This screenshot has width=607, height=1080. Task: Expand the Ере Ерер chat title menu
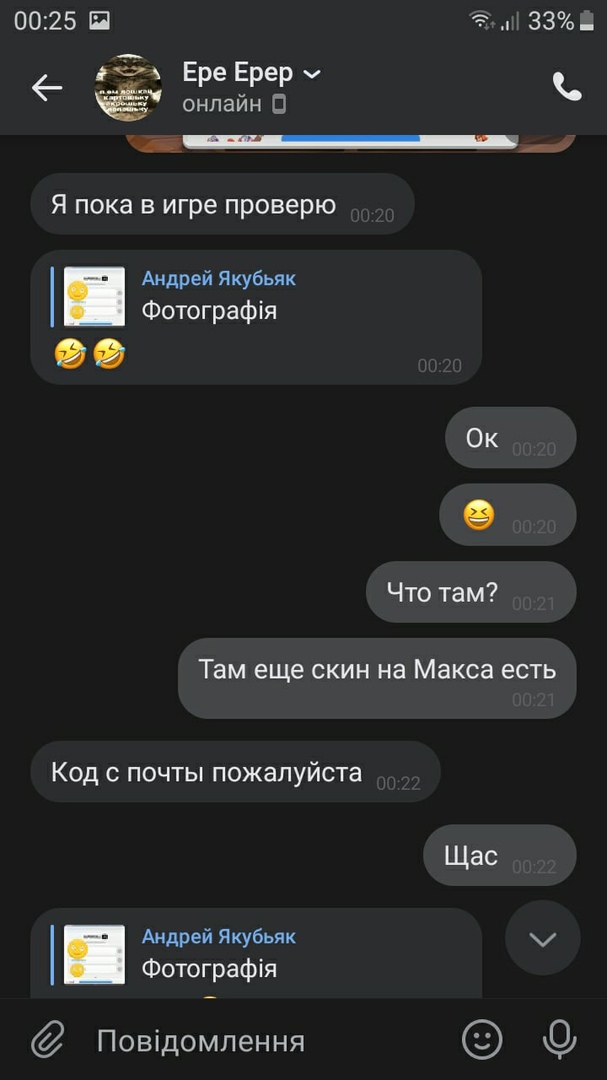tap(311, 74)
